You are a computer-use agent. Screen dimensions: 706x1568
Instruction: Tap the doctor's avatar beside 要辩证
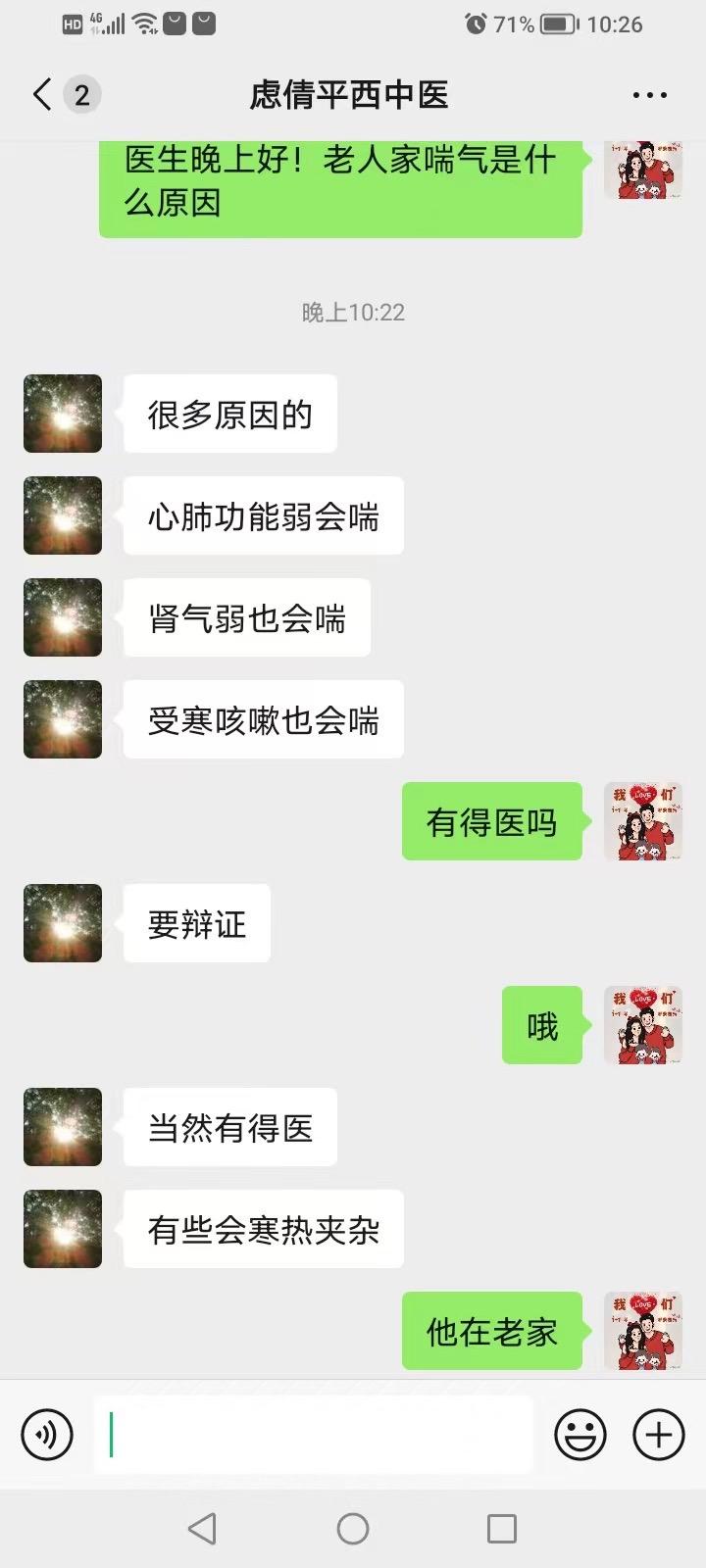point(62,922)
